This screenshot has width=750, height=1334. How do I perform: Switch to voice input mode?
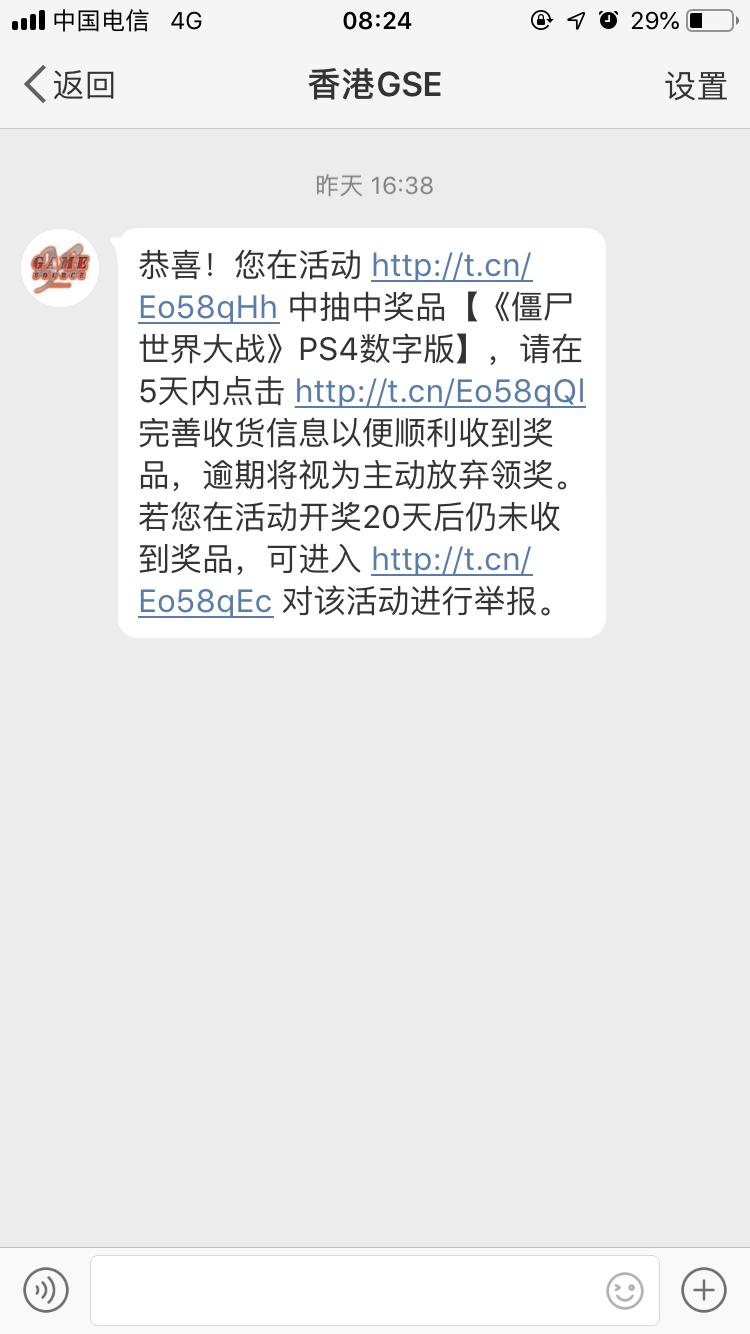point(46,1290)
